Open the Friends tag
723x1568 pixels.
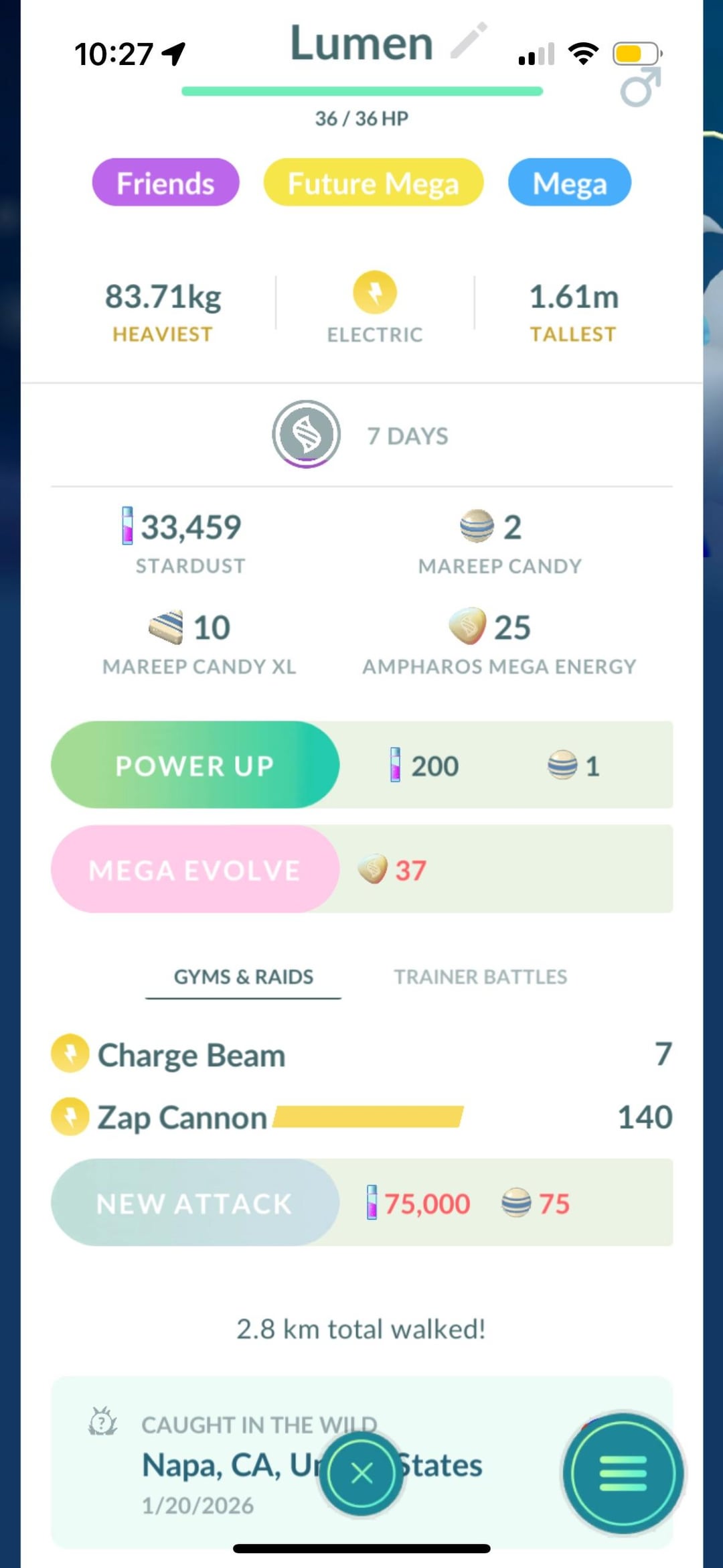pos(165,183)
